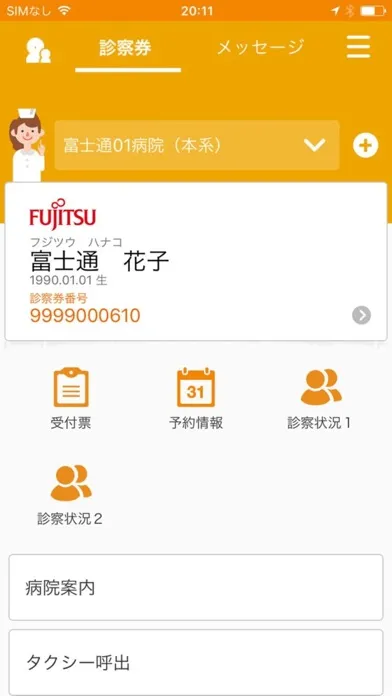Check 診察状況1 status
The image size is (392, 696).
click(x=320, y=399)
